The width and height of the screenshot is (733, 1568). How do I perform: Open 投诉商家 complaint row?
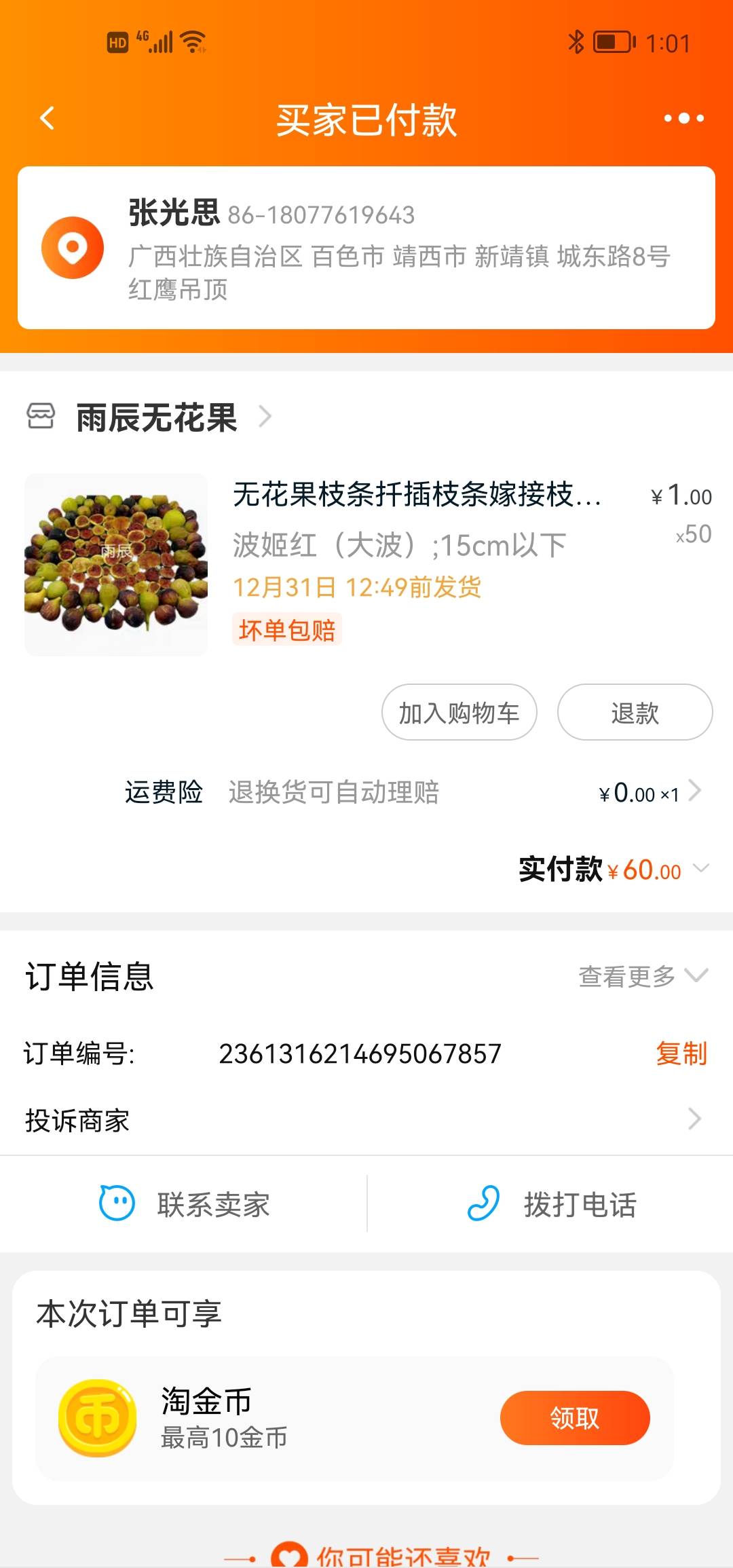coord(366,1120)
